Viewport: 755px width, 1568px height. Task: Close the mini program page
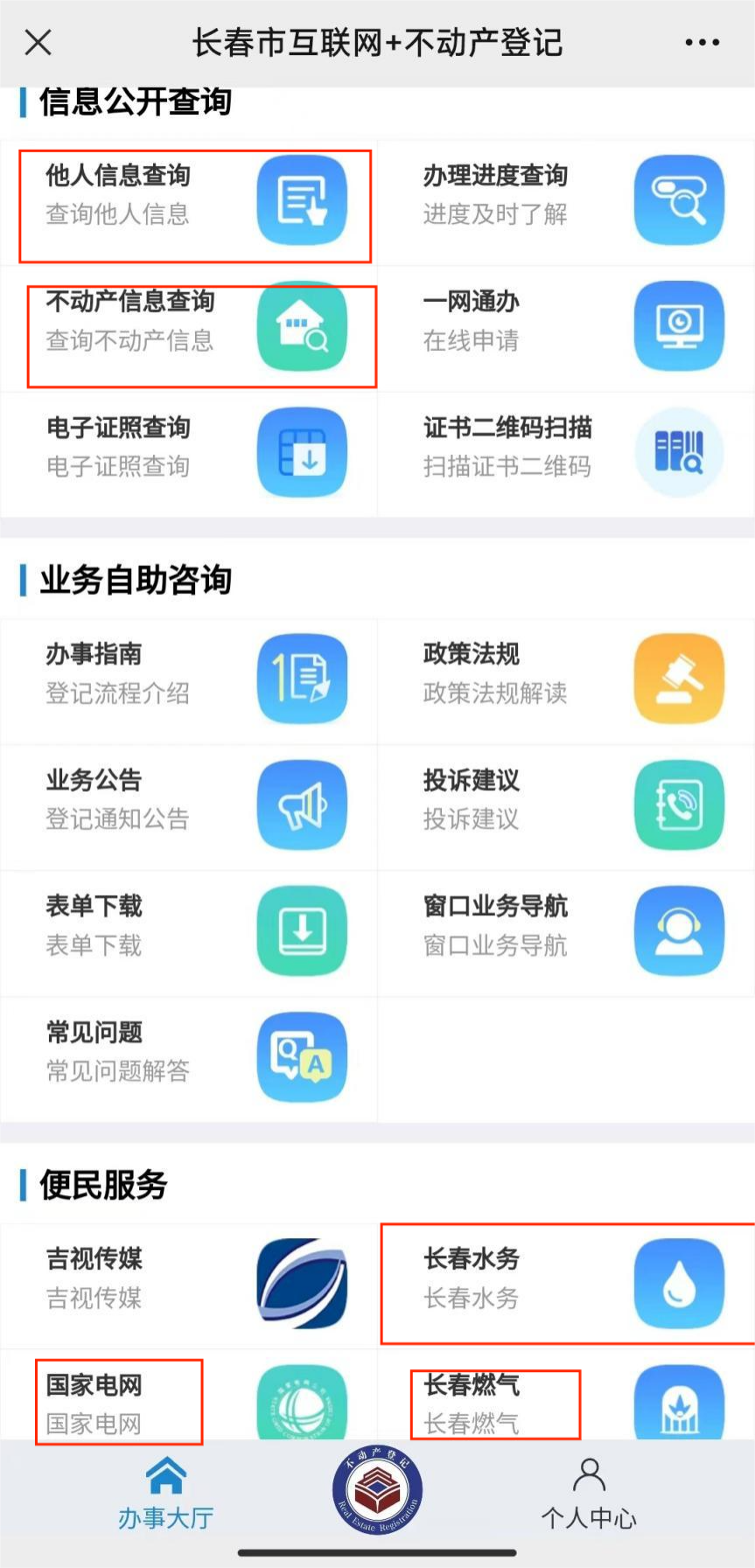[x=38, y=42]
